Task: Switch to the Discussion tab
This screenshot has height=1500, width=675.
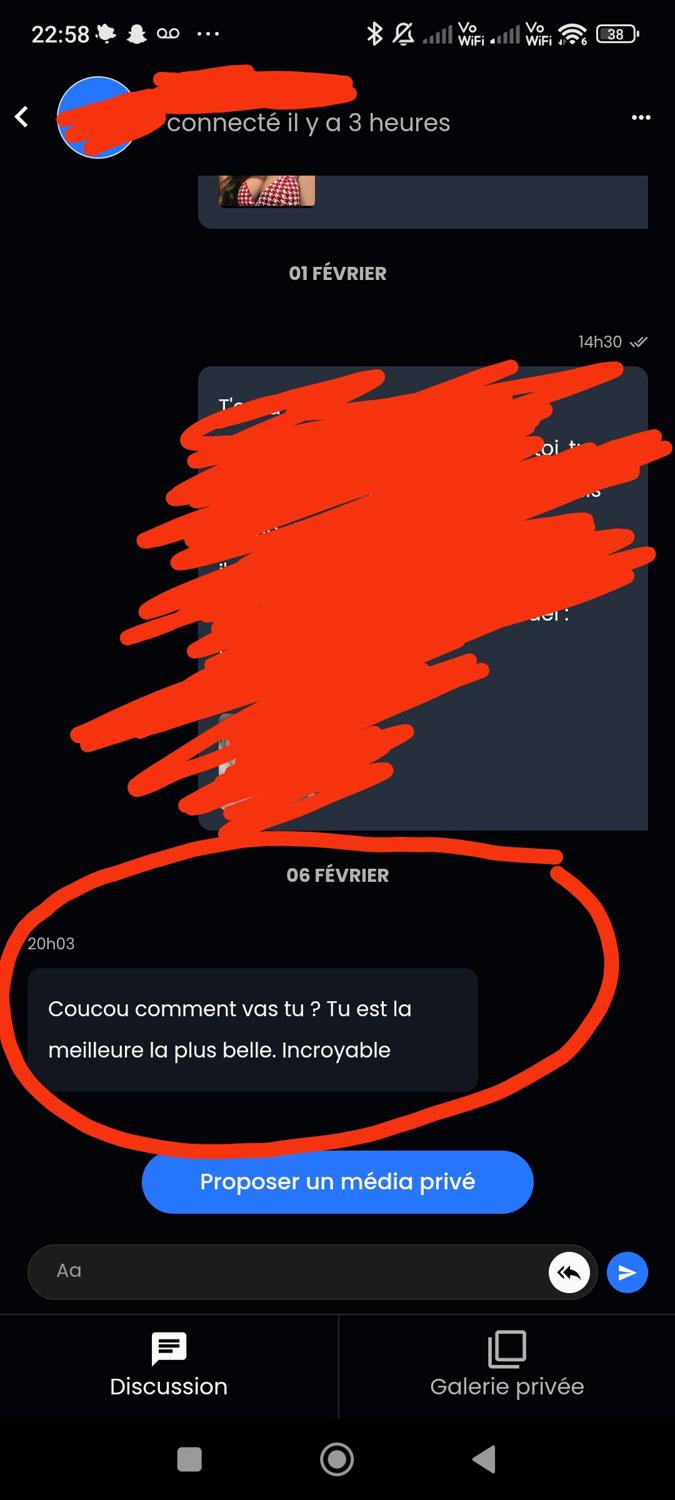Action: tap(169, 1365)
